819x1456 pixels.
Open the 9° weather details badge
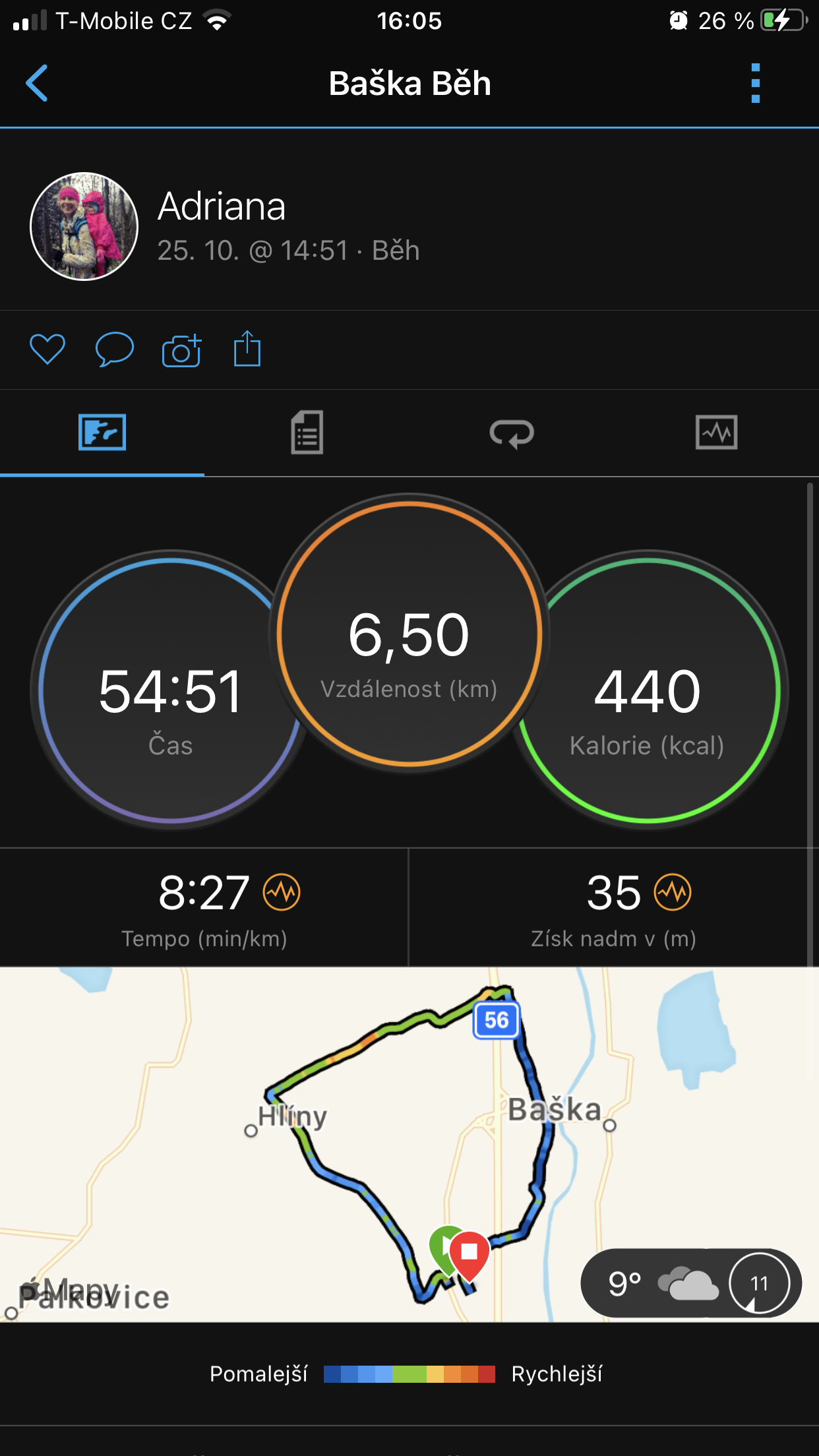[x=691, y=1283]
